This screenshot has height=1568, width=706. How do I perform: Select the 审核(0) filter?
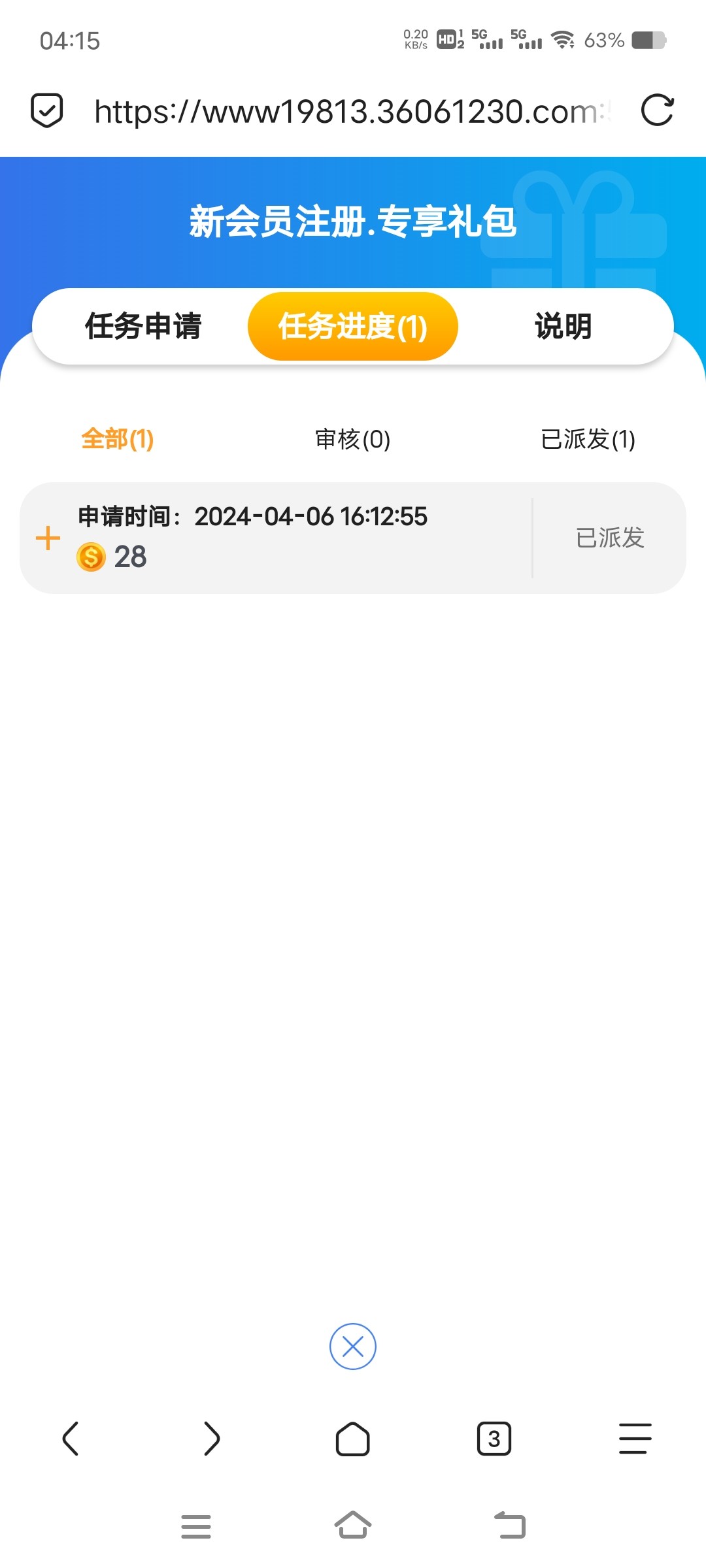[352, 440]
